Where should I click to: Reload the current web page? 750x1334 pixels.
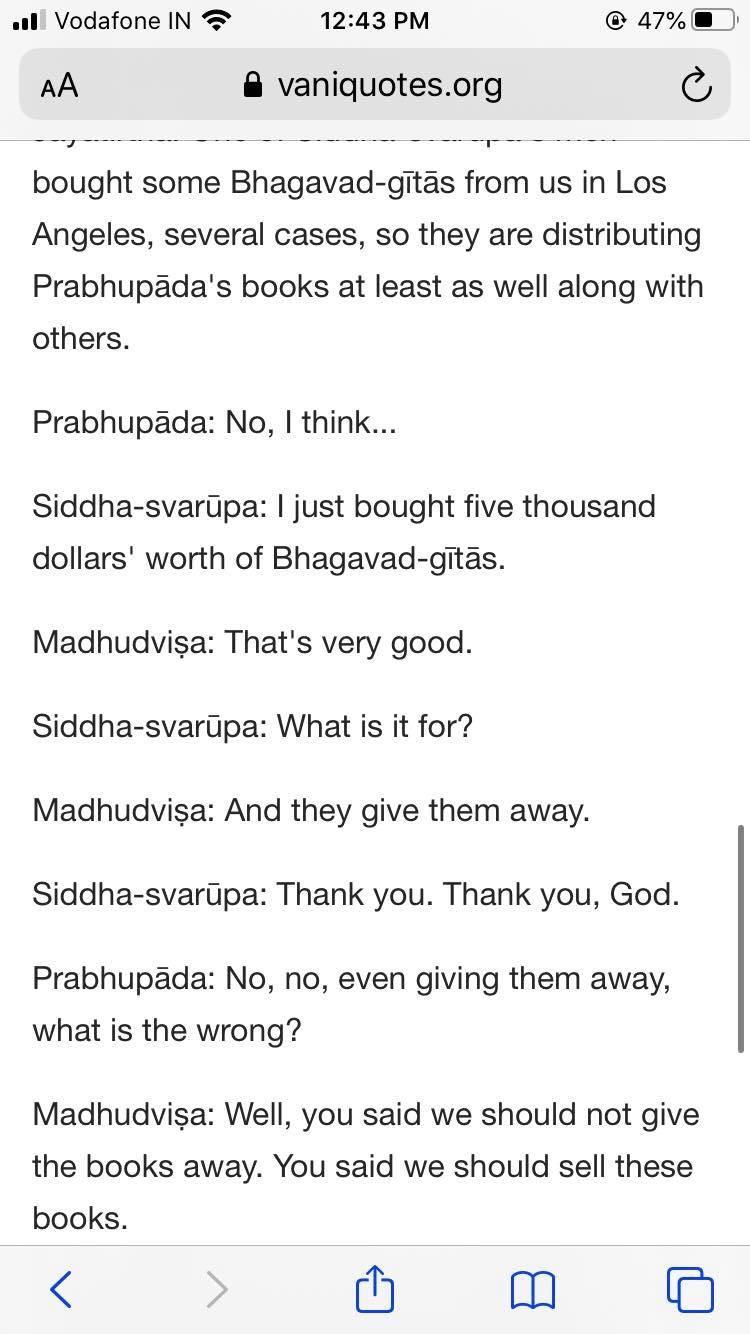(x=696, y=86)
